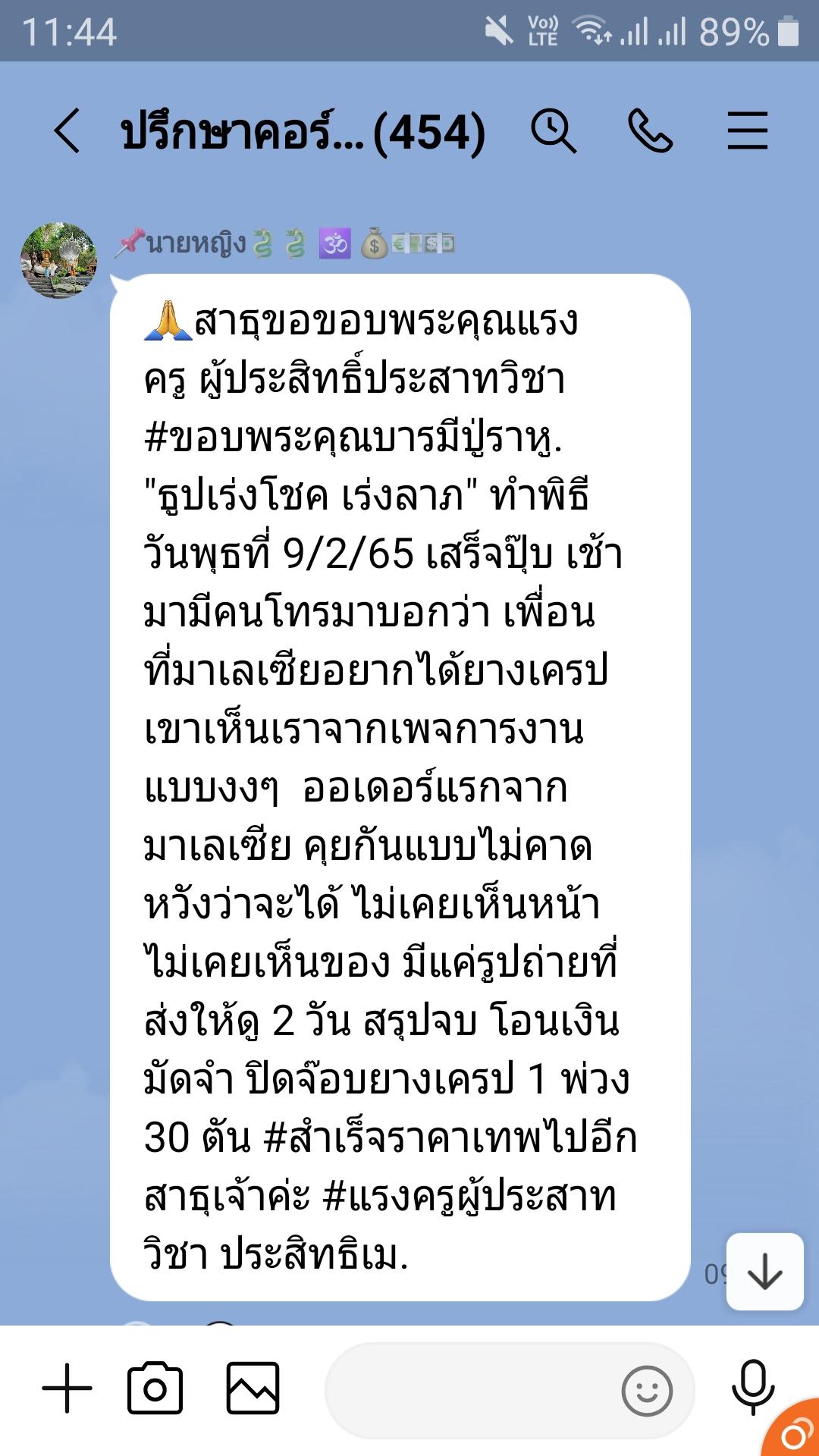Go back from the chat

(x=67, y=131)
